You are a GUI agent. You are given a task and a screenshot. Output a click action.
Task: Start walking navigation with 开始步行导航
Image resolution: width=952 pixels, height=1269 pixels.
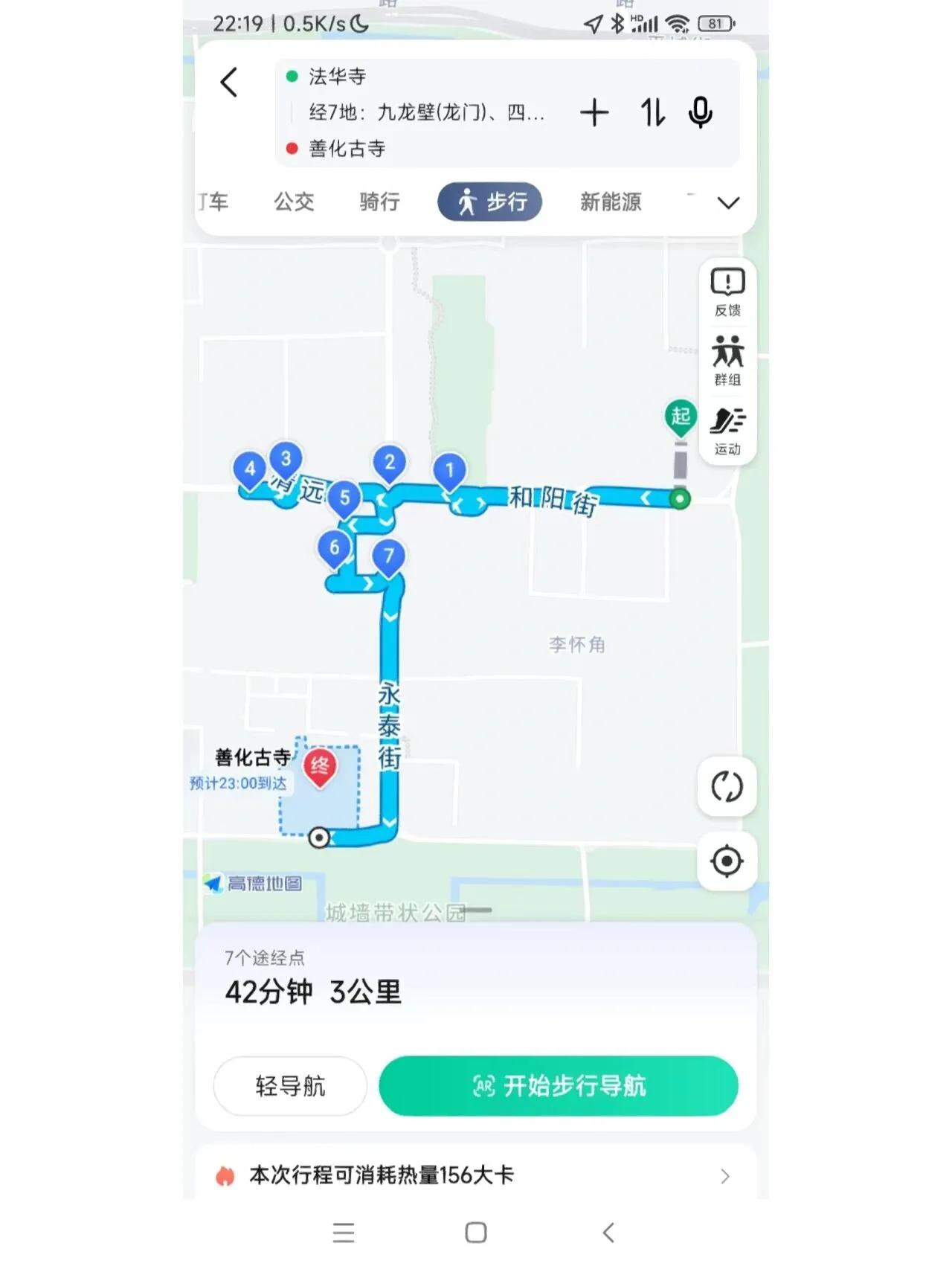tap(559, 1086)
